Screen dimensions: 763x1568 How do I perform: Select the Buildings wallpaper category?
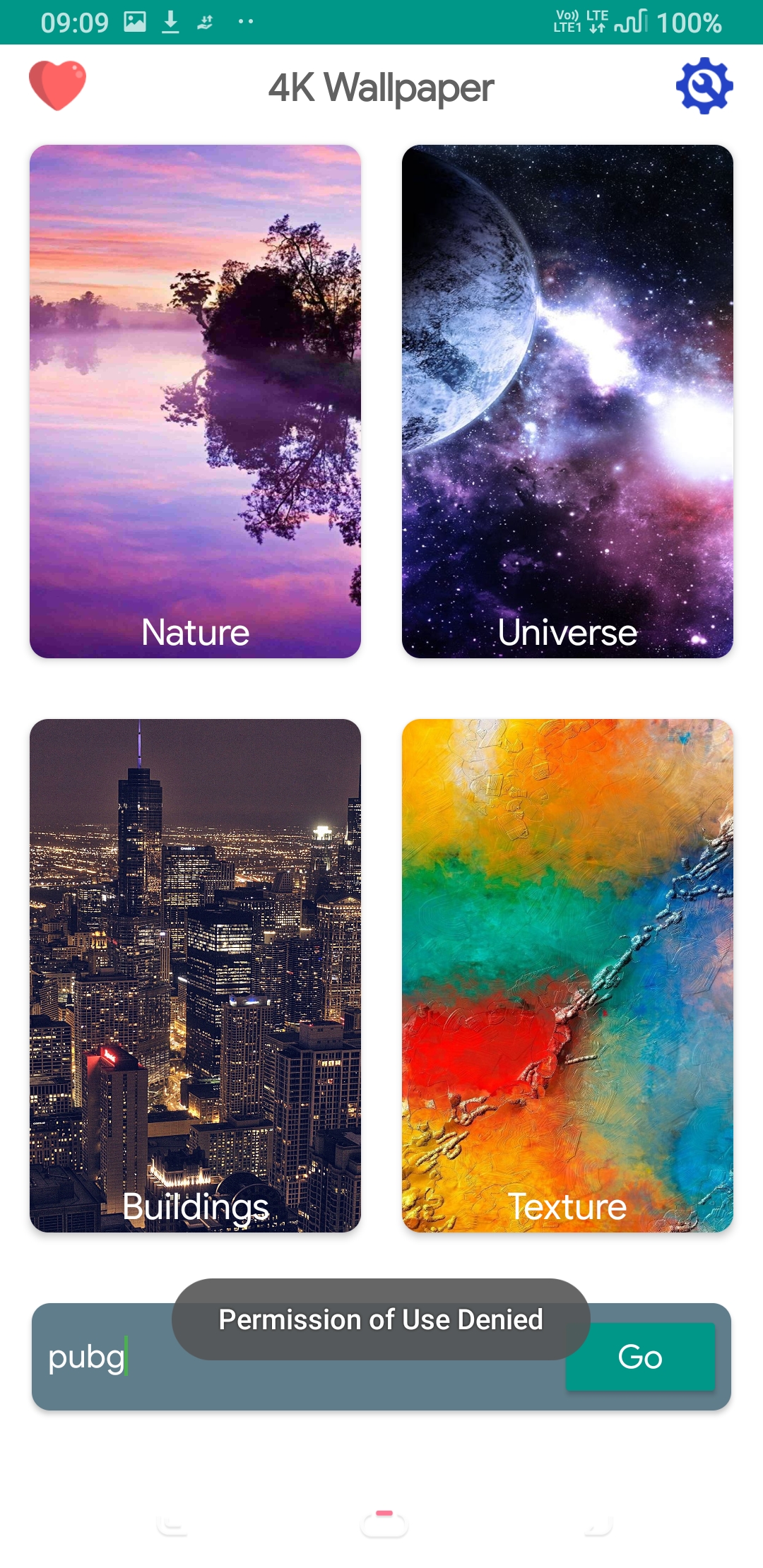point(195,975)
